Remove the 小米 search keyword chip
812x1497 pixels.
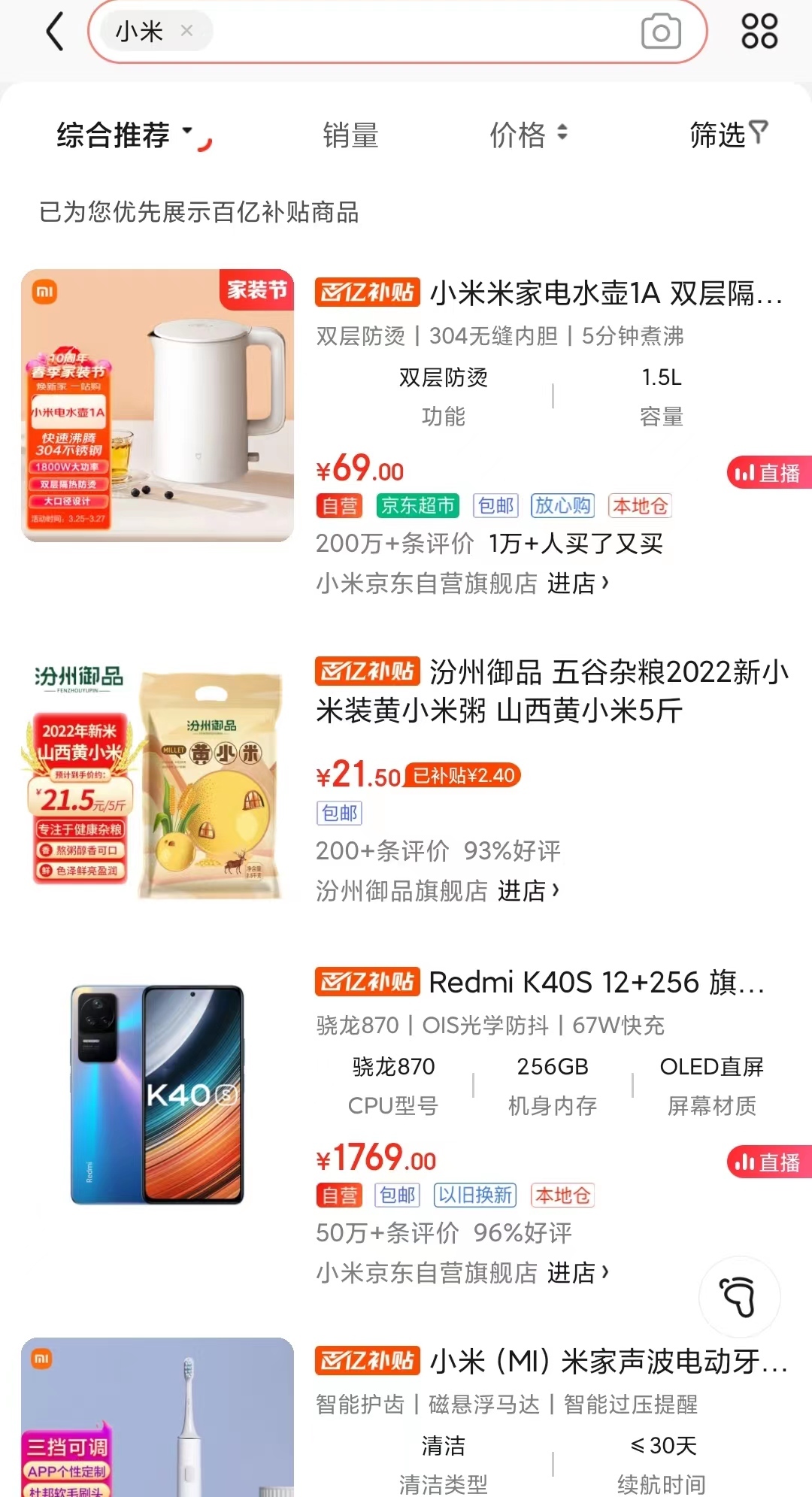[x=187, y=31]
